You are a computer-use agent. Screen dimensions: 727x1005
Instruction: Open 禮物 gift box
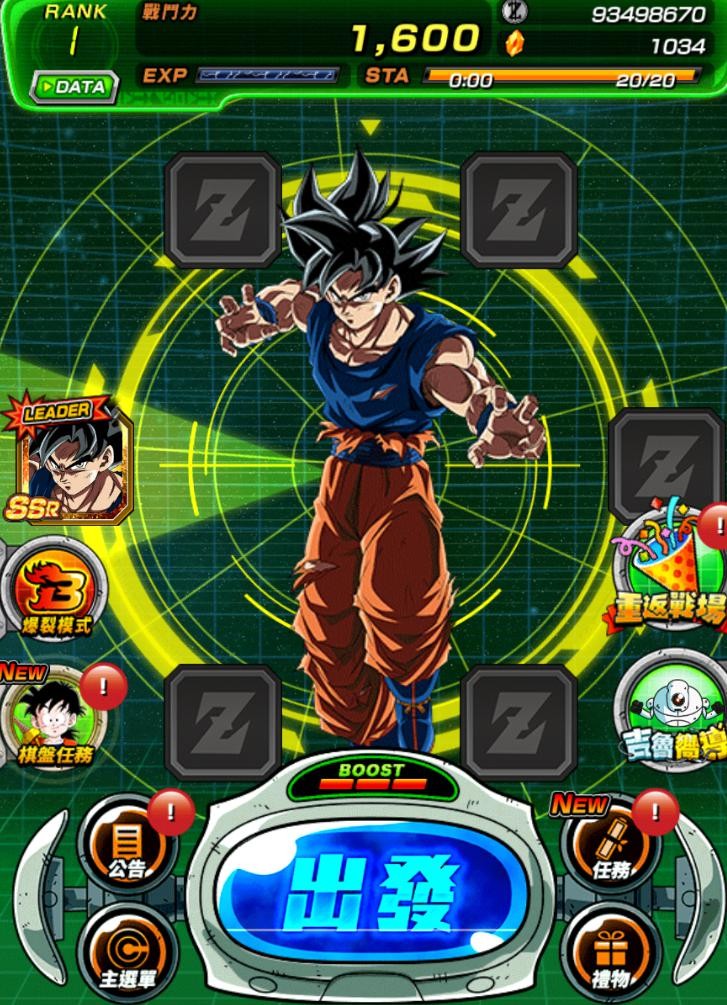609,951
